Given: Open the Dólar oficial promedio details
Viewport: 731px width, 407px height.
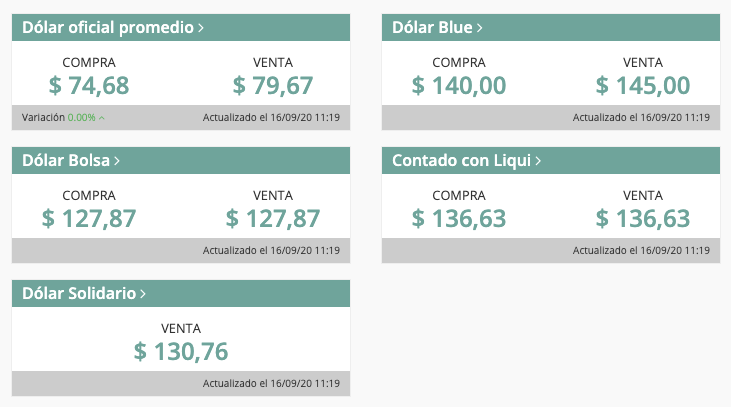Looking at the screenshot, I should click(x=112, y=28).
